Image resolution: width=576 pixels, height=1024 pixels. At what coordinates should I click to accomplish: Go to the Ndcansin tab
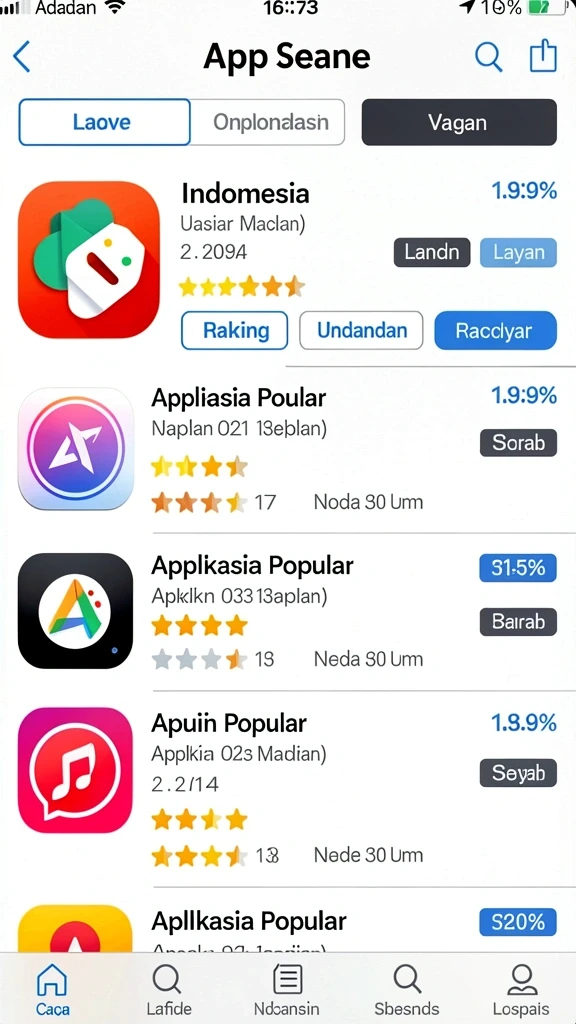(287, 989)
